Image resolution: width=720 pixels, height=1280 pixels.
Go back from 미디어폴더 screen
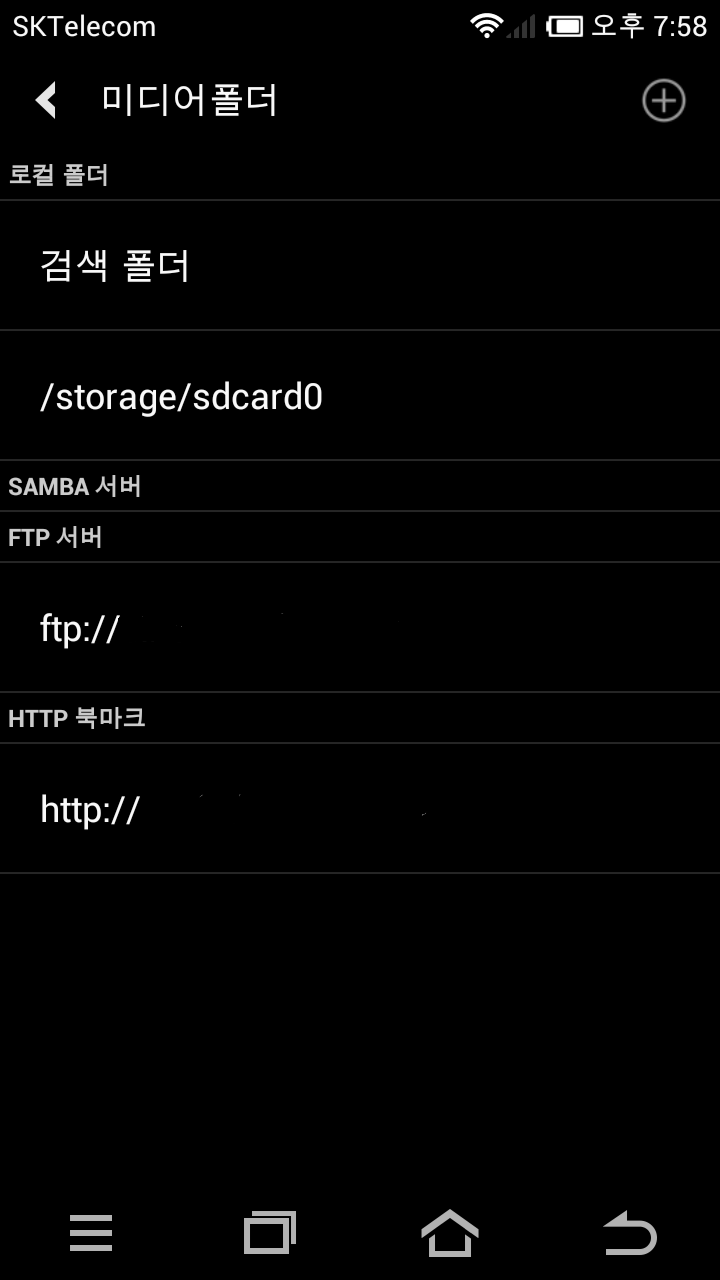click(x=45, y=100)
